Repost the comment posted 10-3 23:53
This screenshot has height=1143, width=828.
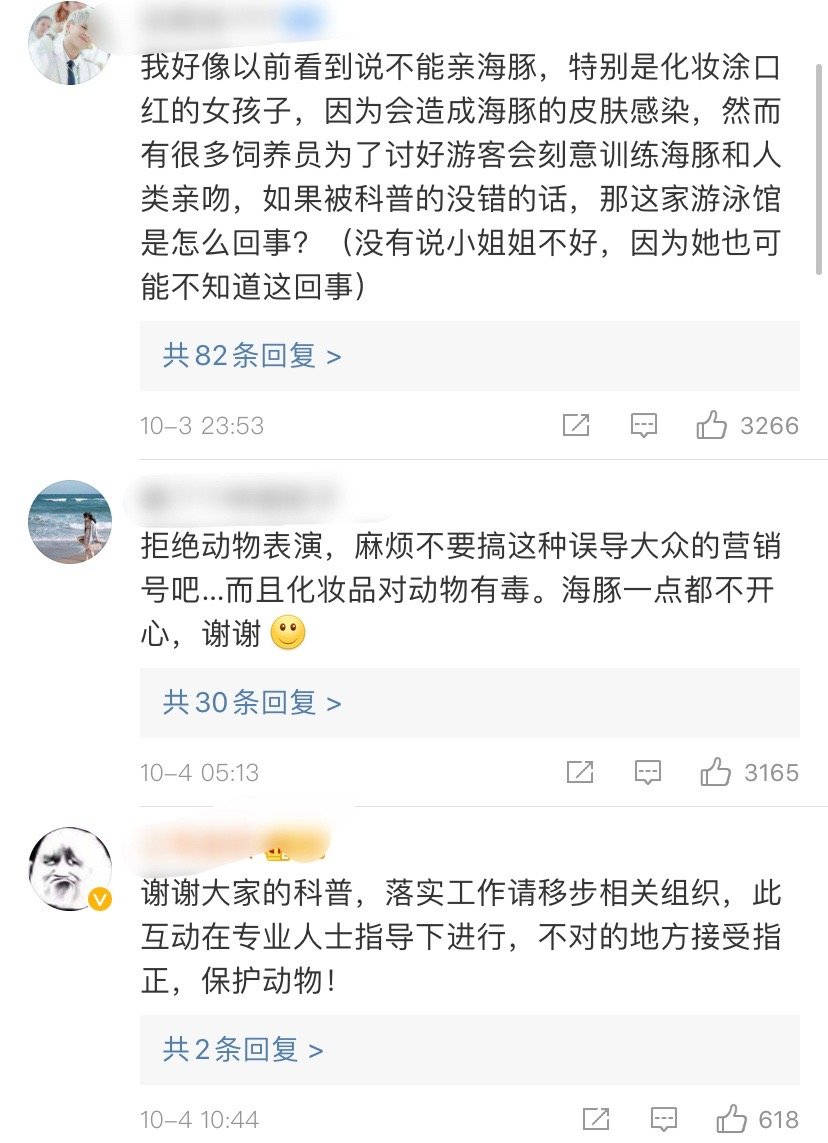click(577, 426)
